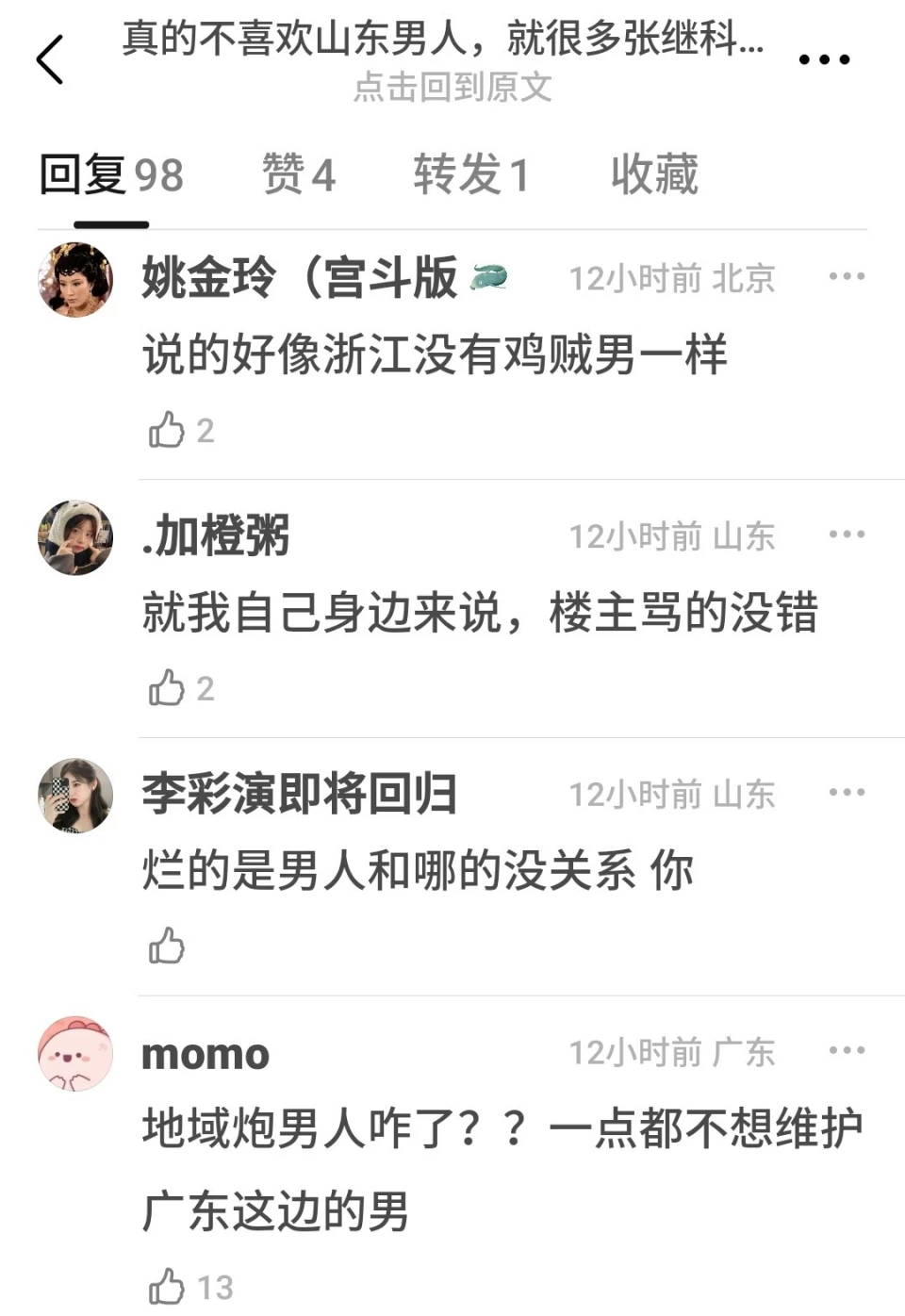The width and height of the screenshot is (905, 1316).
Task: Open more options for momo's comment
Action: [x=846, y=1050]
